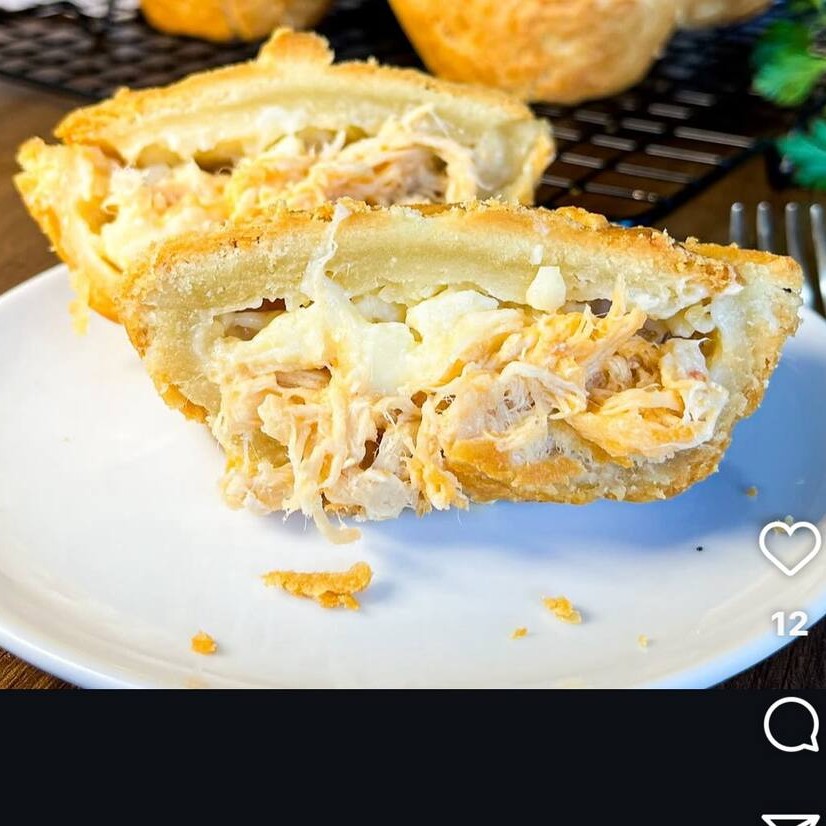Like this chicken pastry reel
The image size is (826, 826).
point(789,547)
